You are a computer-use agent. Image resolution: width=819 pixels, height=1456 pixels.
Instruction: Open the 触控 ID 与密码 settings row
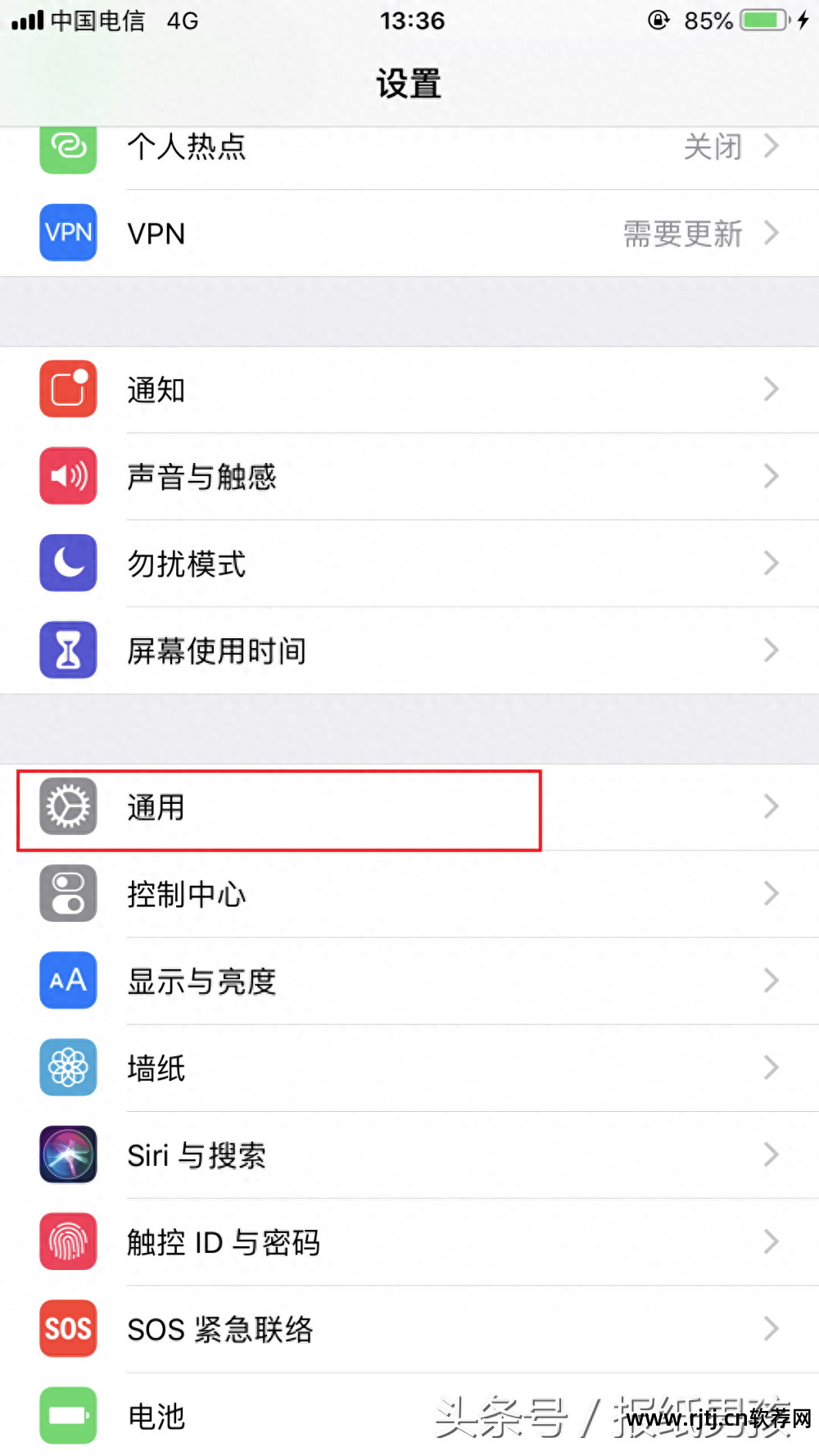click(409, 1241)
